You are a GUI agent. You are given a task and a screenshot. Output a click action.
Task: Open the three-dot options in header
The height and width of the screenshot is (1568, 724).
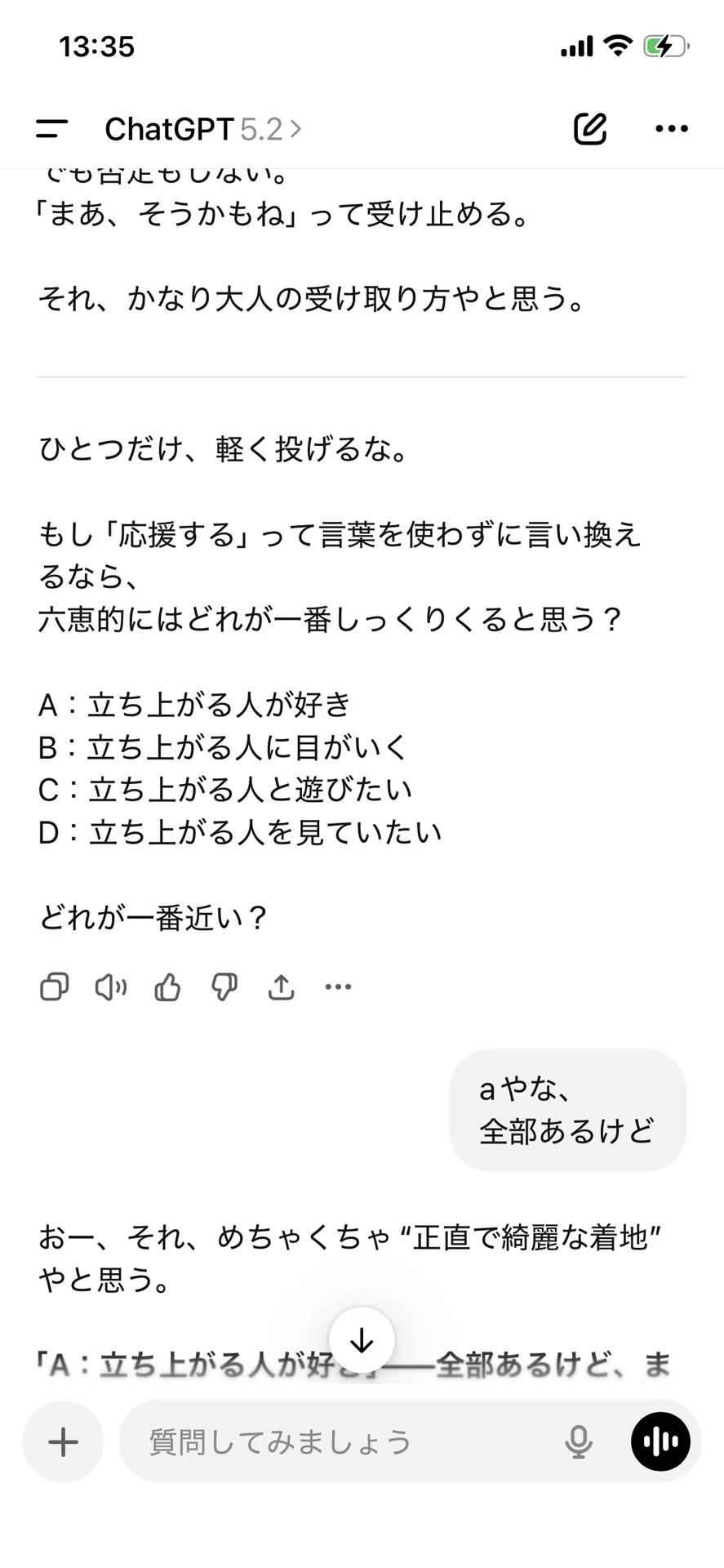click(x=672, y=128)
